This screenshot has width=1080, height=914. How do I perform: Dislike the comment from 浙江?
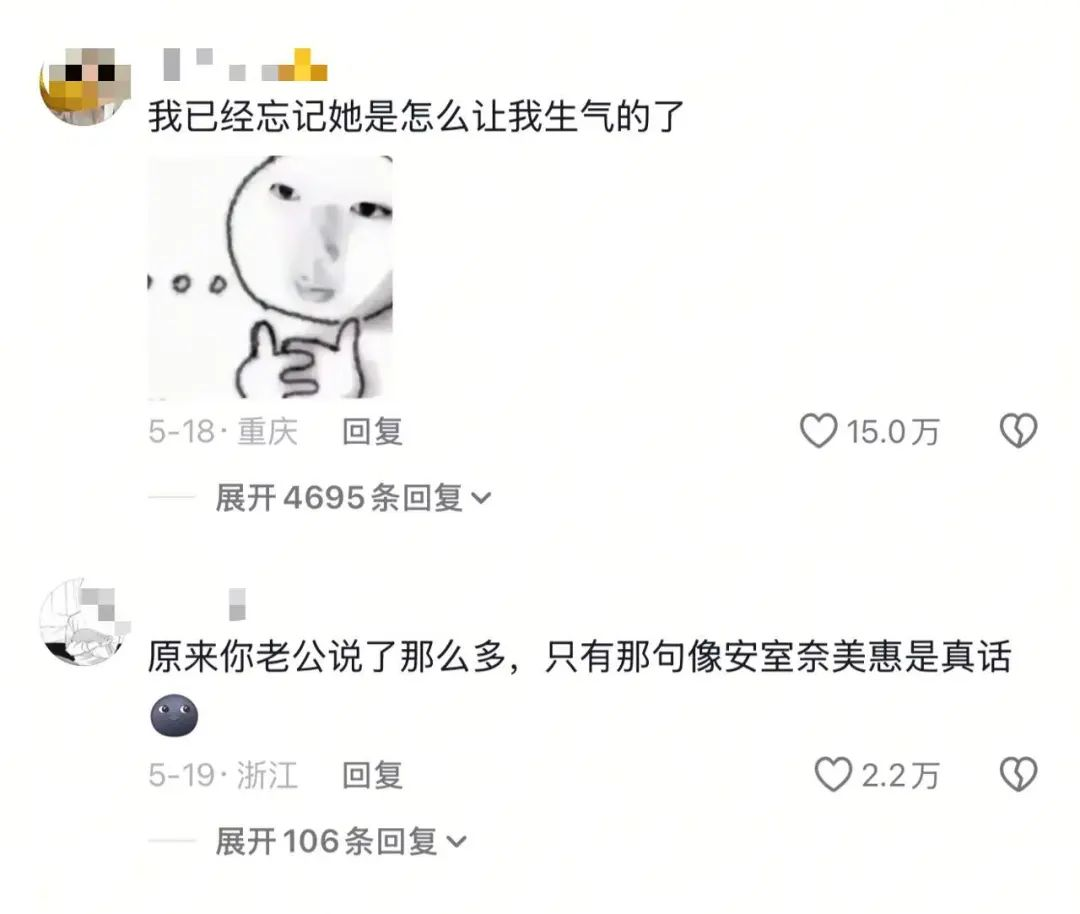(1018, 775)
